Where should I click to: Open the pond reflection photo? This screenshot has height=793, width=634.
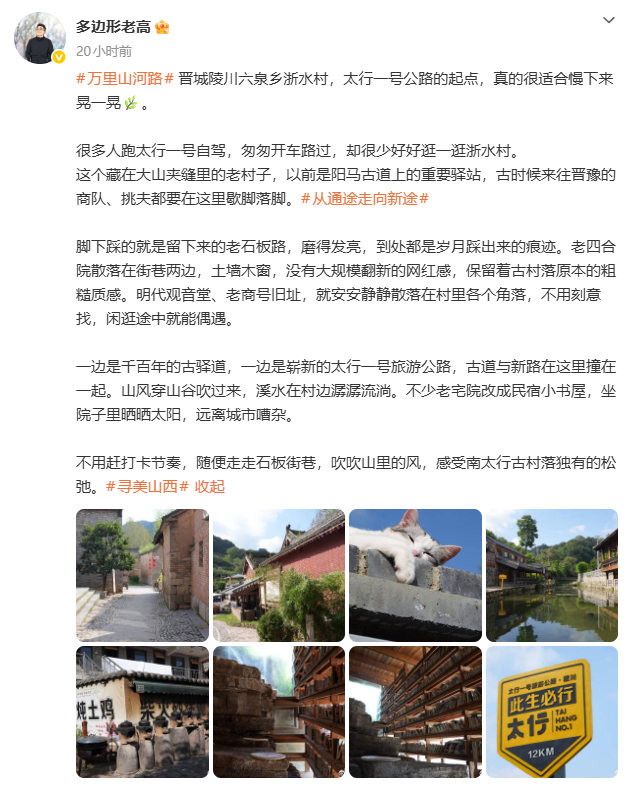pyautogui.click(x=552, y=575)
